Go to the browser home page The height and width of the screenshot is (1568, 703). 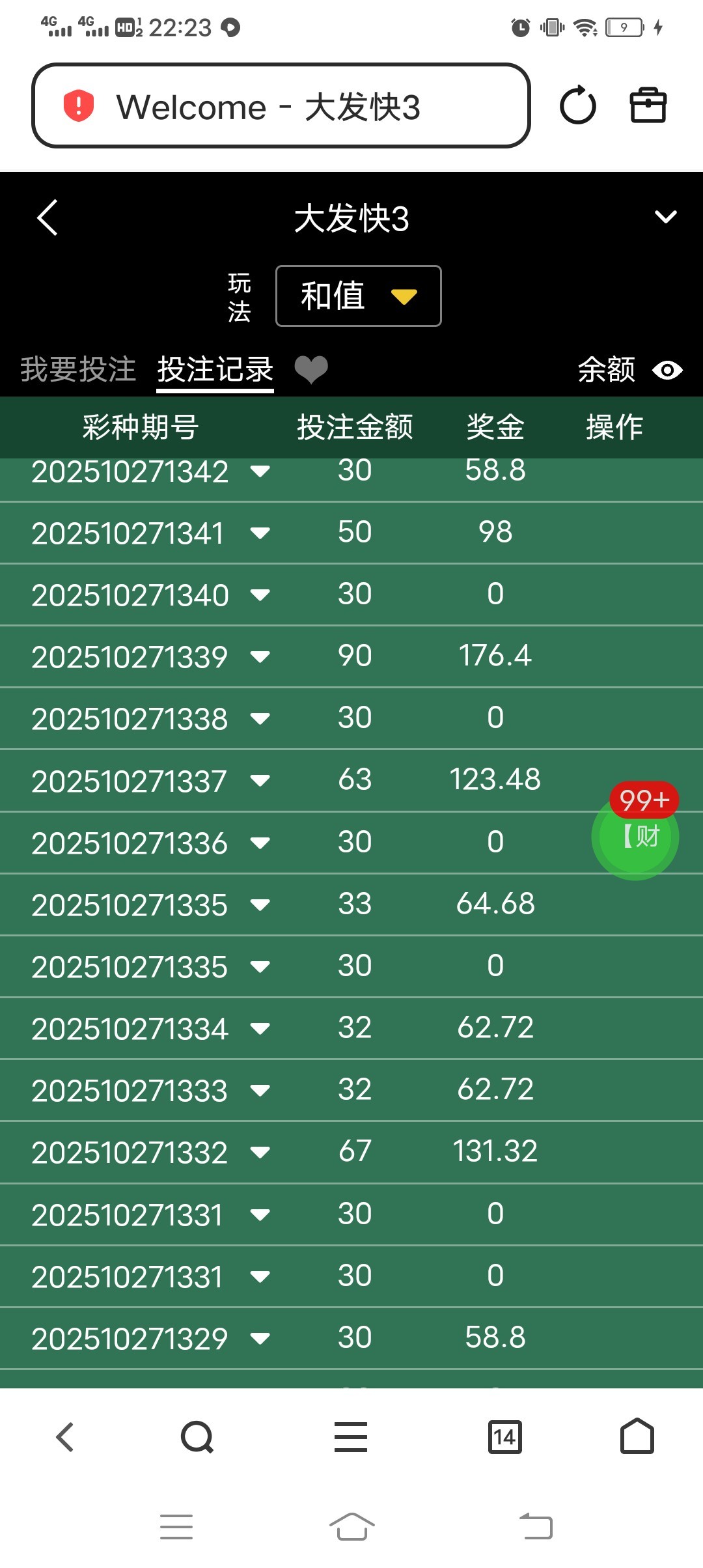(637, 1437)
